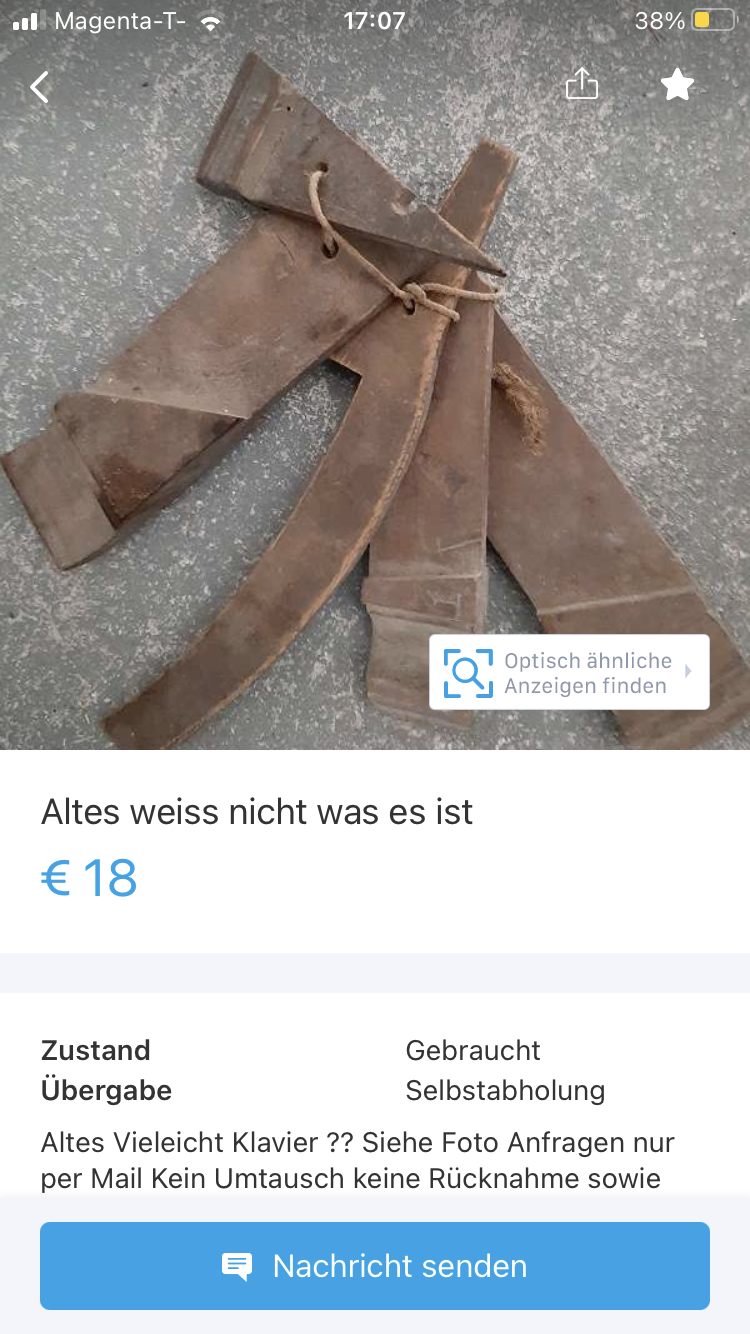The image size is (750, 1334).
Task: Open the listing photo in full view
Action: (x=300, y=400)
